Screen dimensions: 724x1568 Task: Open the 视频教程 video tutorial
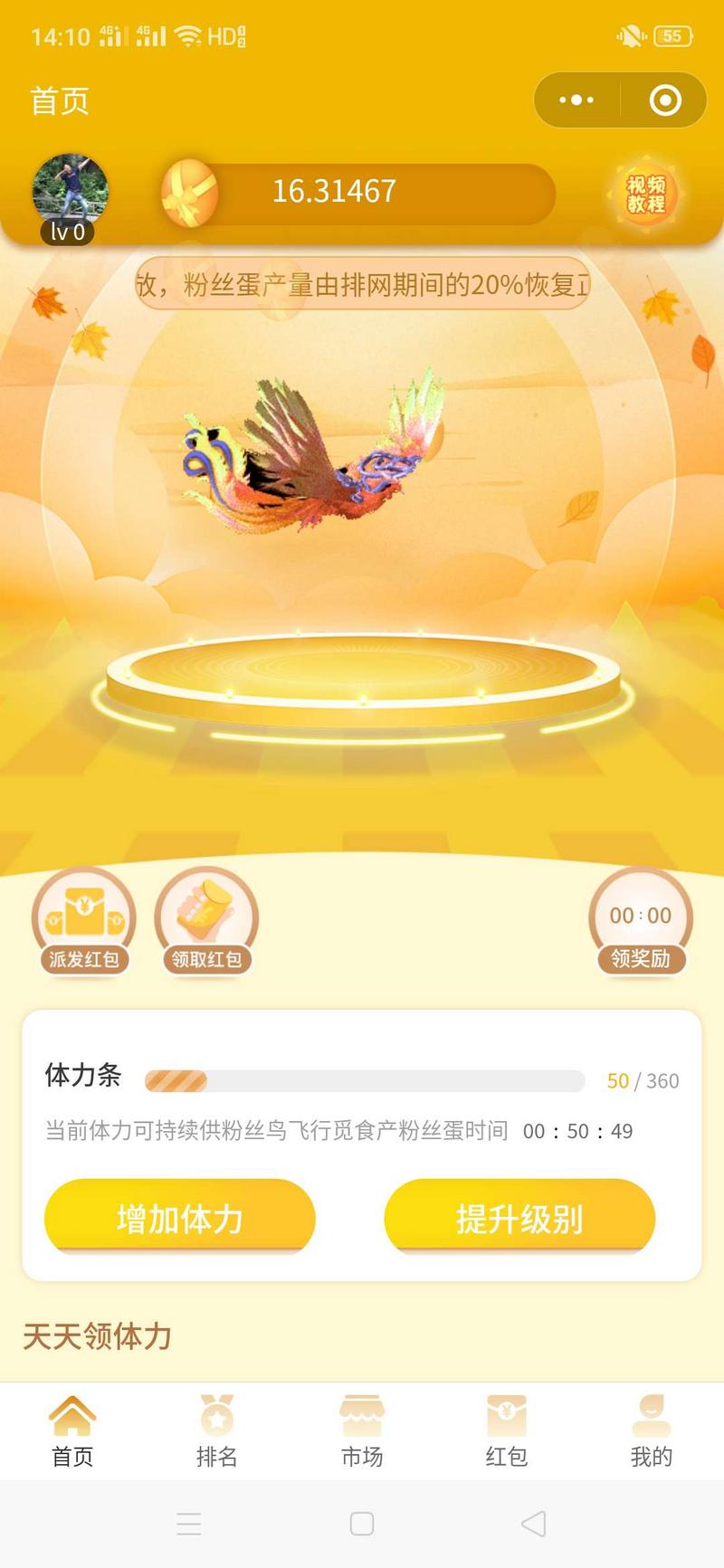(646, 194)
